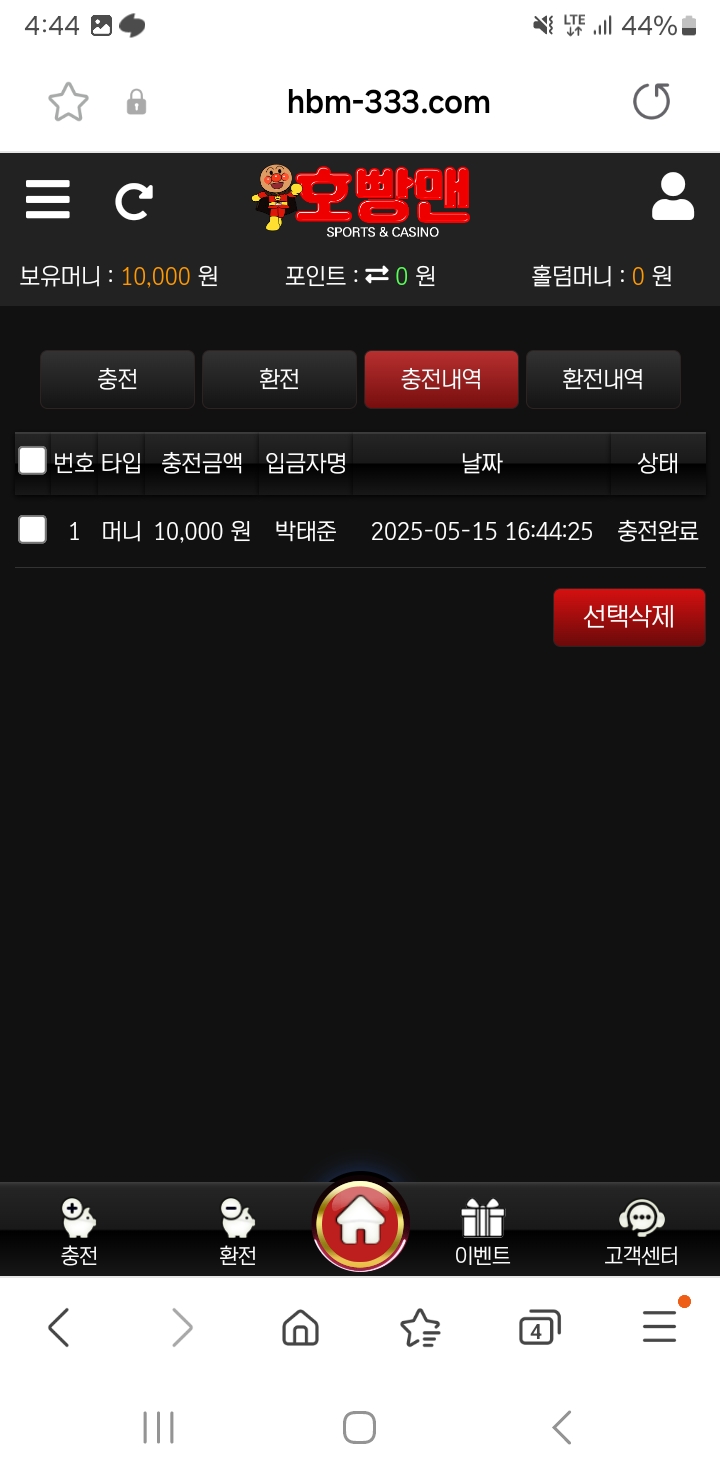Tap the refresh icon beside the logo
This screenshot has width=720, height=1480.
[133, 201]
